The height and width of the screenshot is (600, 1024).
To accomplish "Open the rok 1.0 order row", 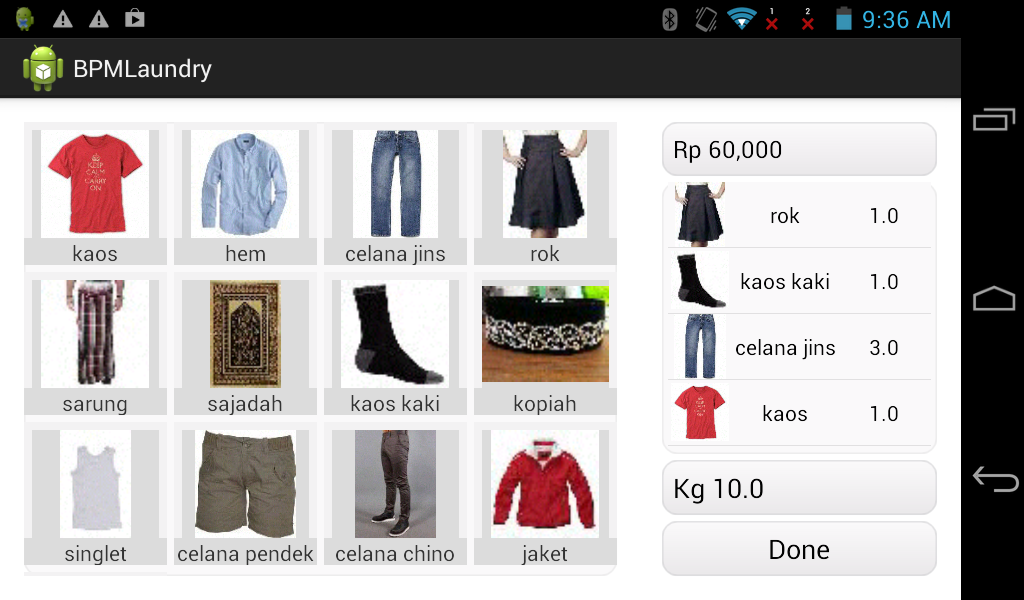I will [799, 216].
